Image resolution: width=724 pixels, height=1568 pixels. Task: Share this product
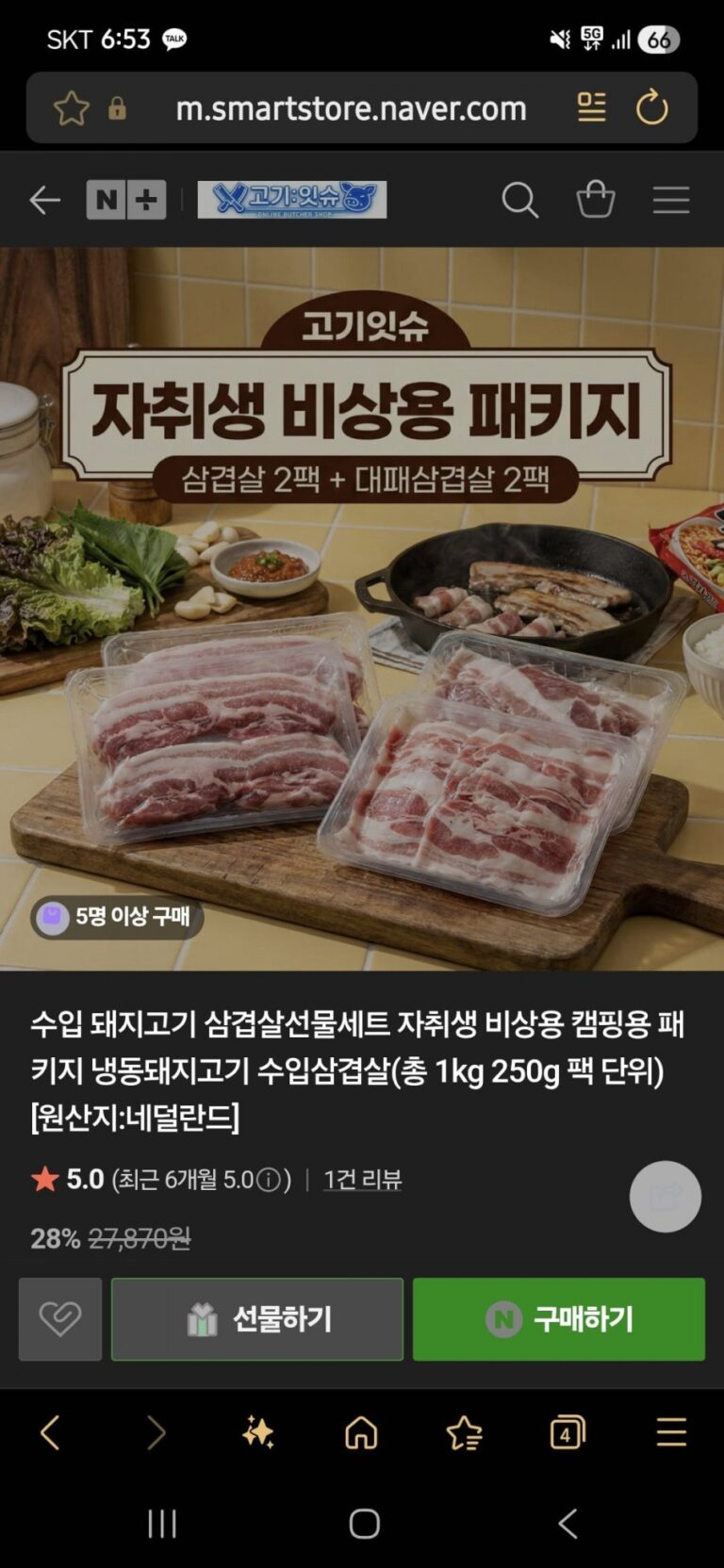pos(665,1197)
